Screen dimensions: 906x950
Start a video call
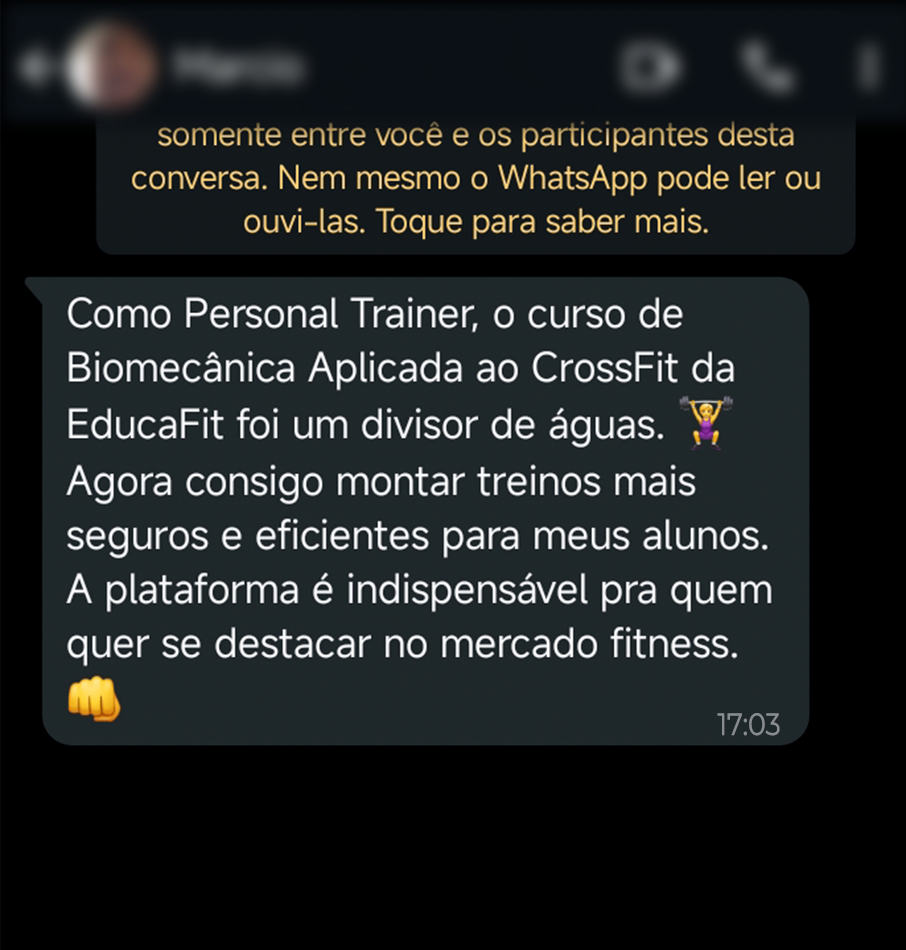pos(651,68)
